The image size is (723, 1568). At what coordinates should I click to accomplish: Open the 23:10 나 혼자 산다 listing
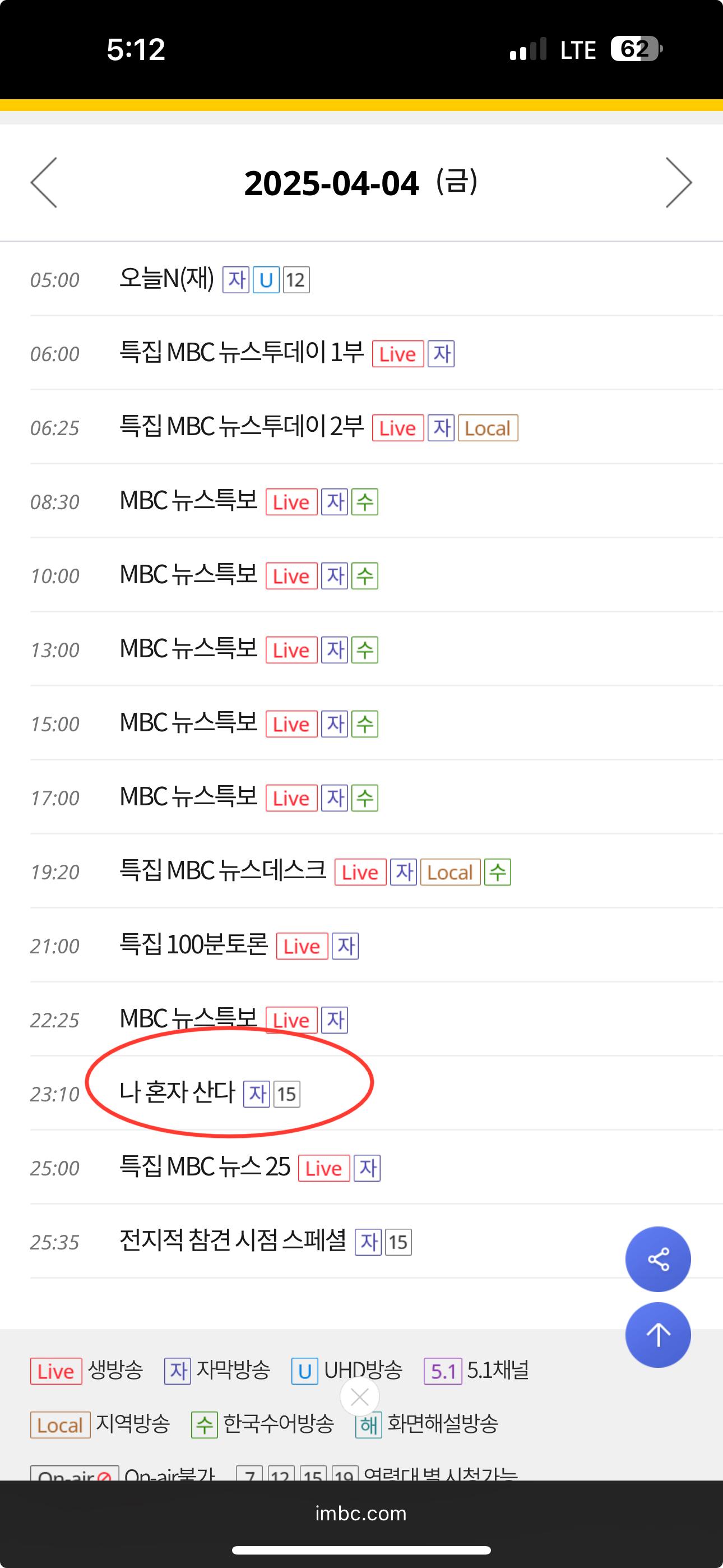click(x=177, y=1093)
